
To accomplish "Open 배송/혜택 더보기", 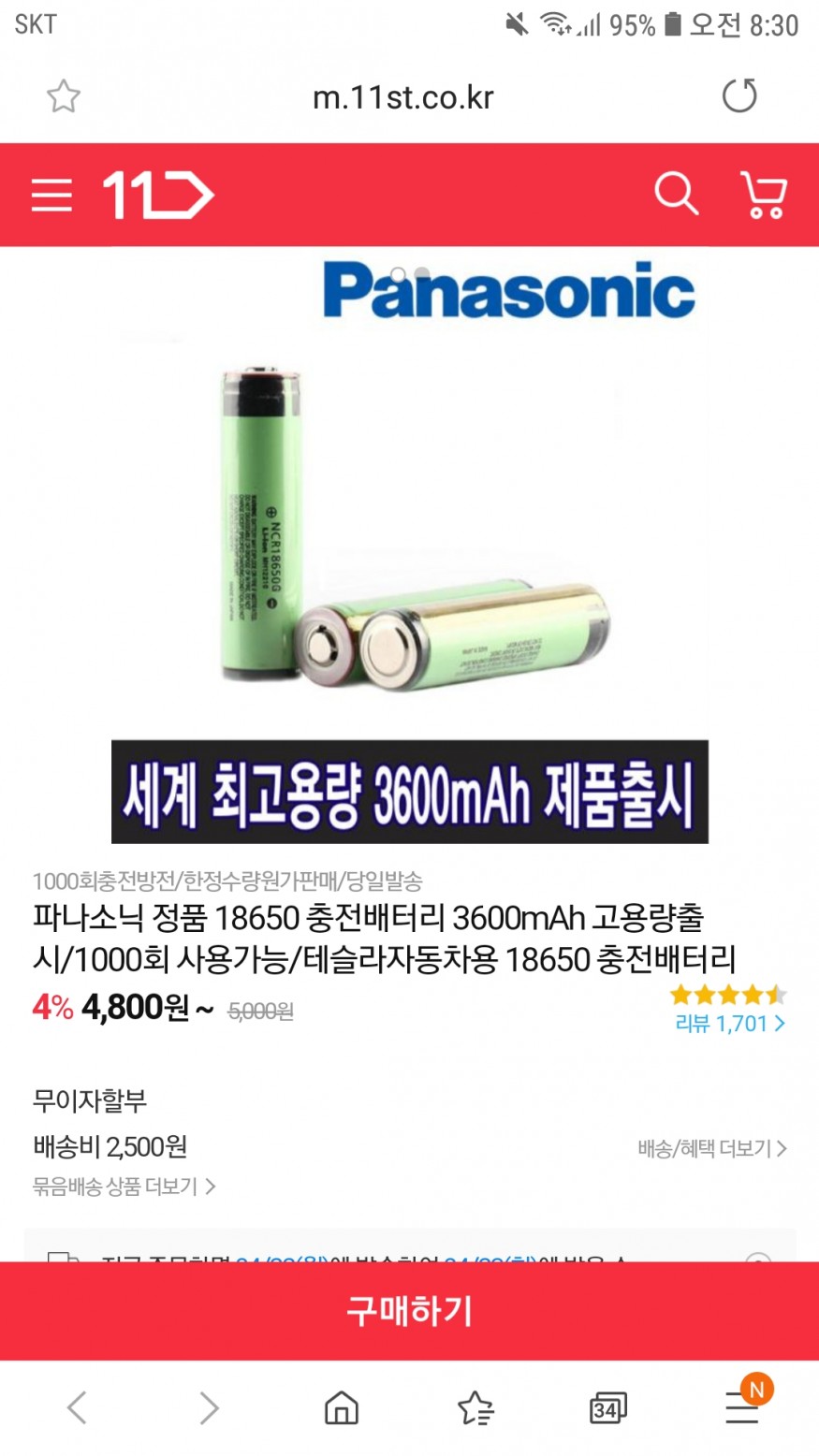I will tap(711, 1148).
